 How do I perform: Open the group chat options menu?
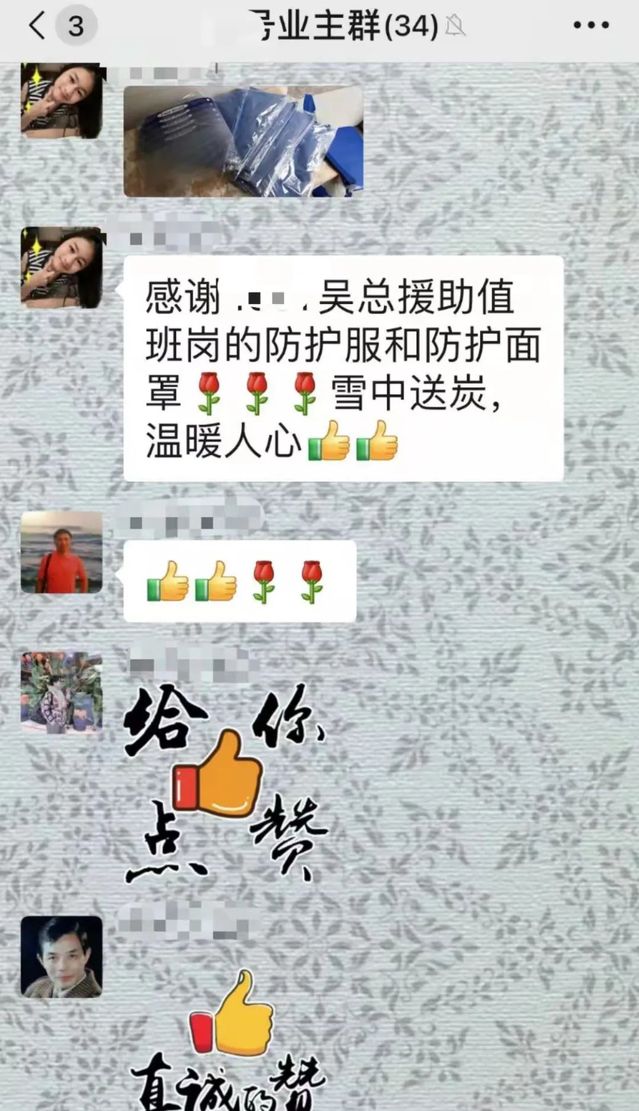point(591,27)
